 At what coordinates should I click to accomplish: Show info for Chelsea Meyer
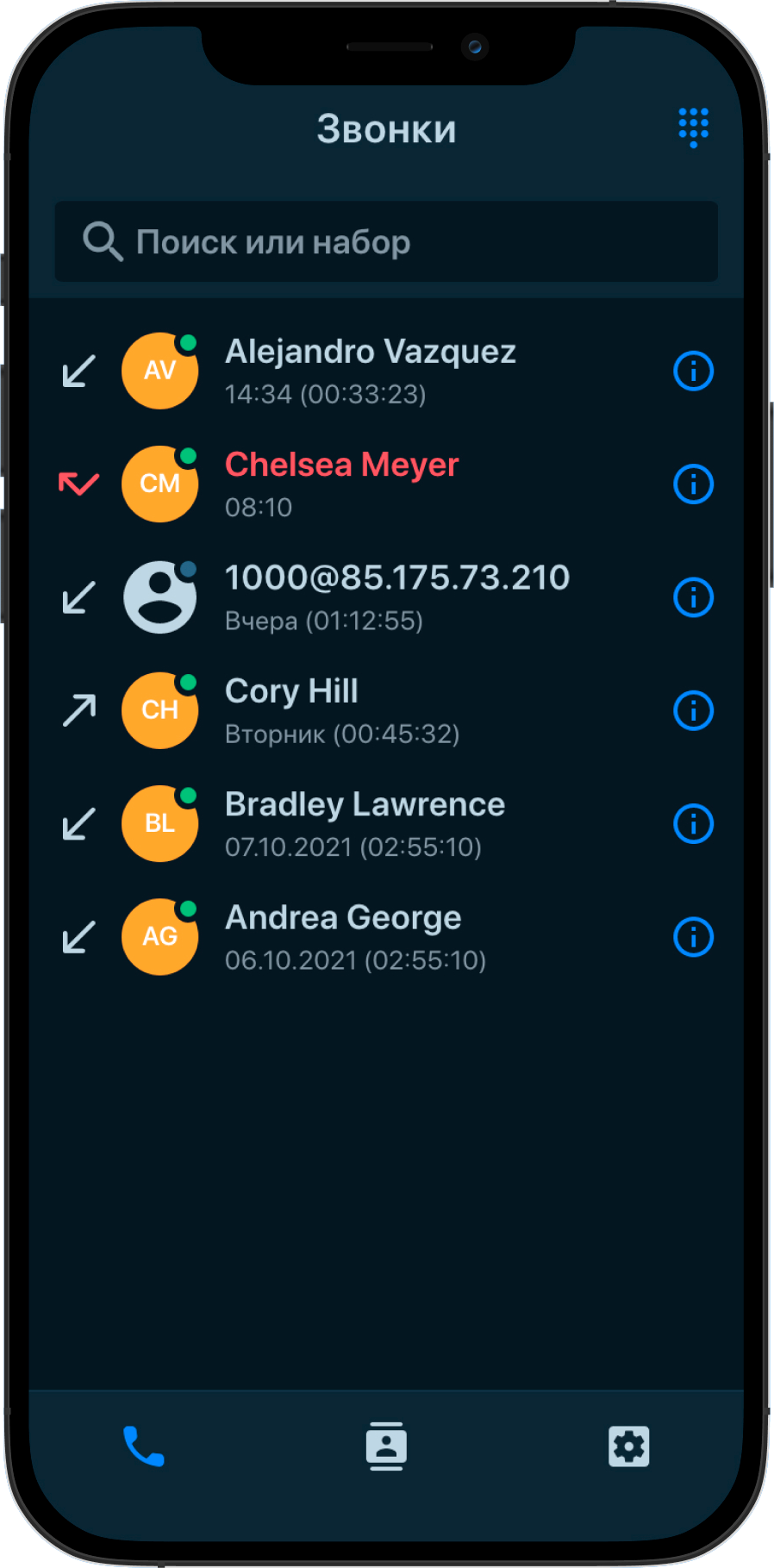pyautogui.click(x=693, y=484)
